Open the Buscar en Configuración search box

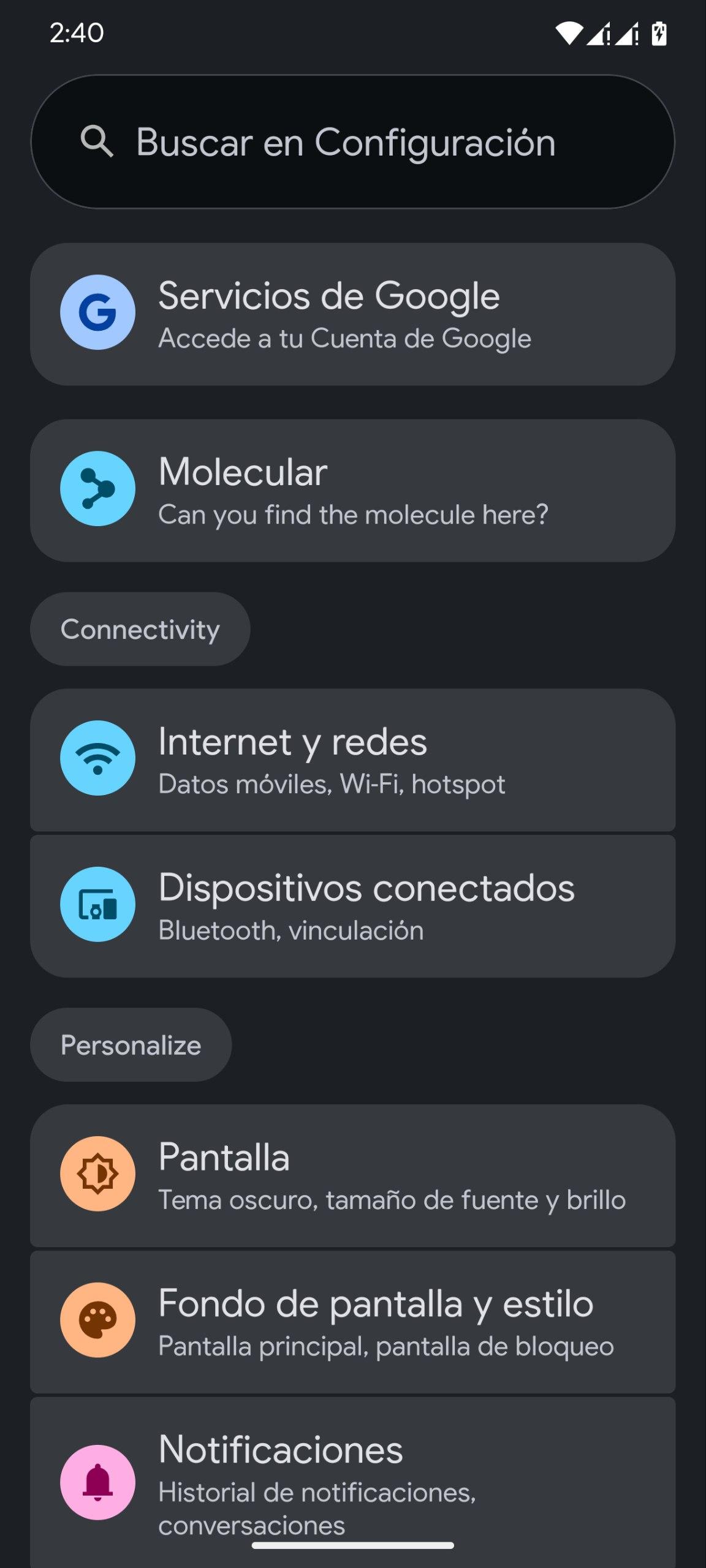352,141
